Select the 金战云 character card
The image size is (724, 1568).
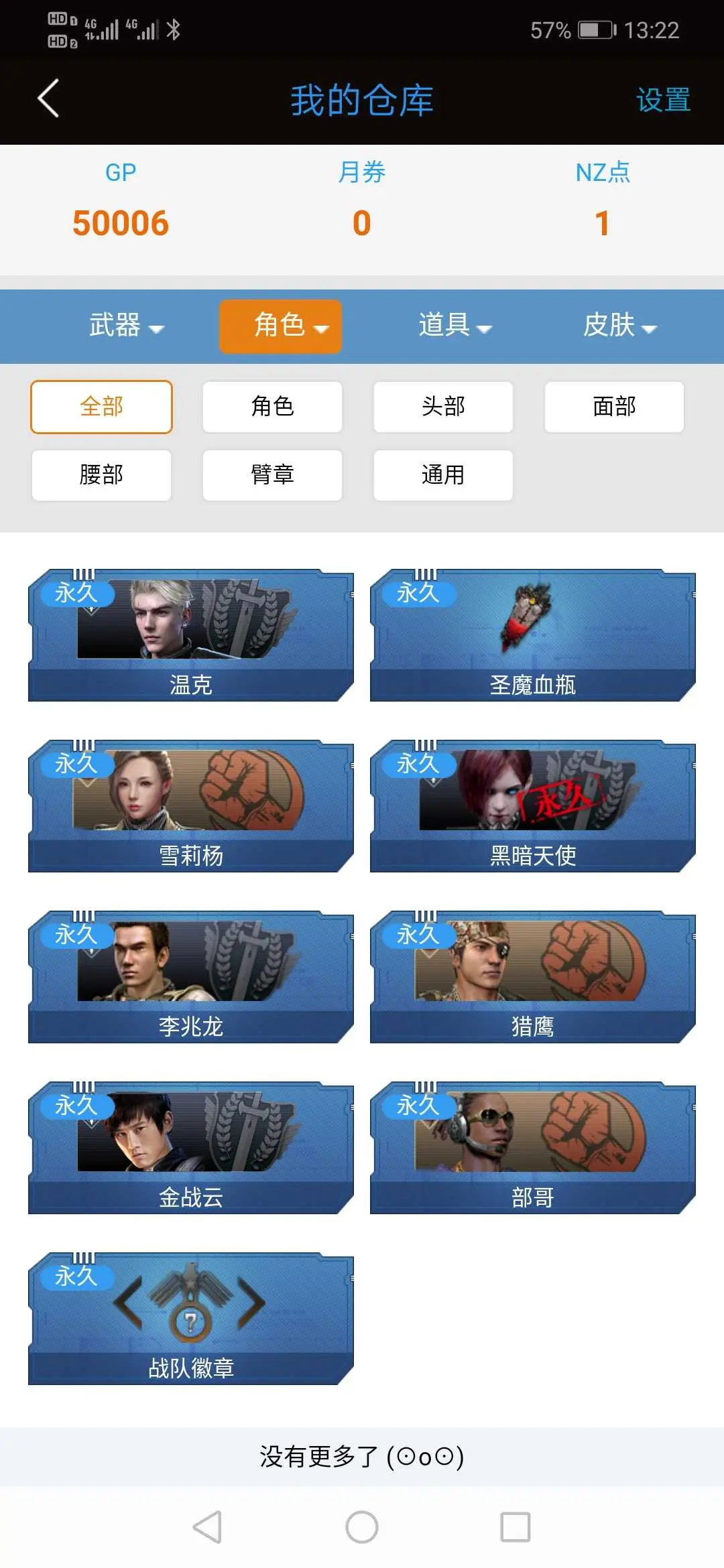pyautogui.click(x=191, y=1147)
